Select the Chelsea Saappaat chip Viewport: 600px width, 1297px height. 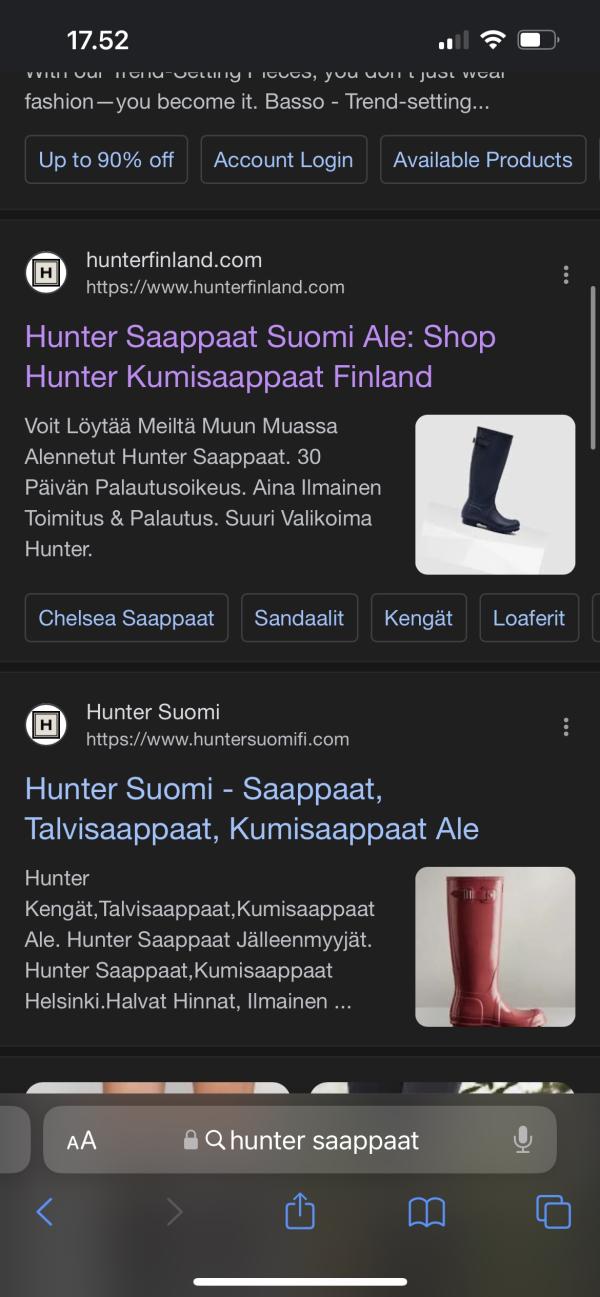pos(126,618)
